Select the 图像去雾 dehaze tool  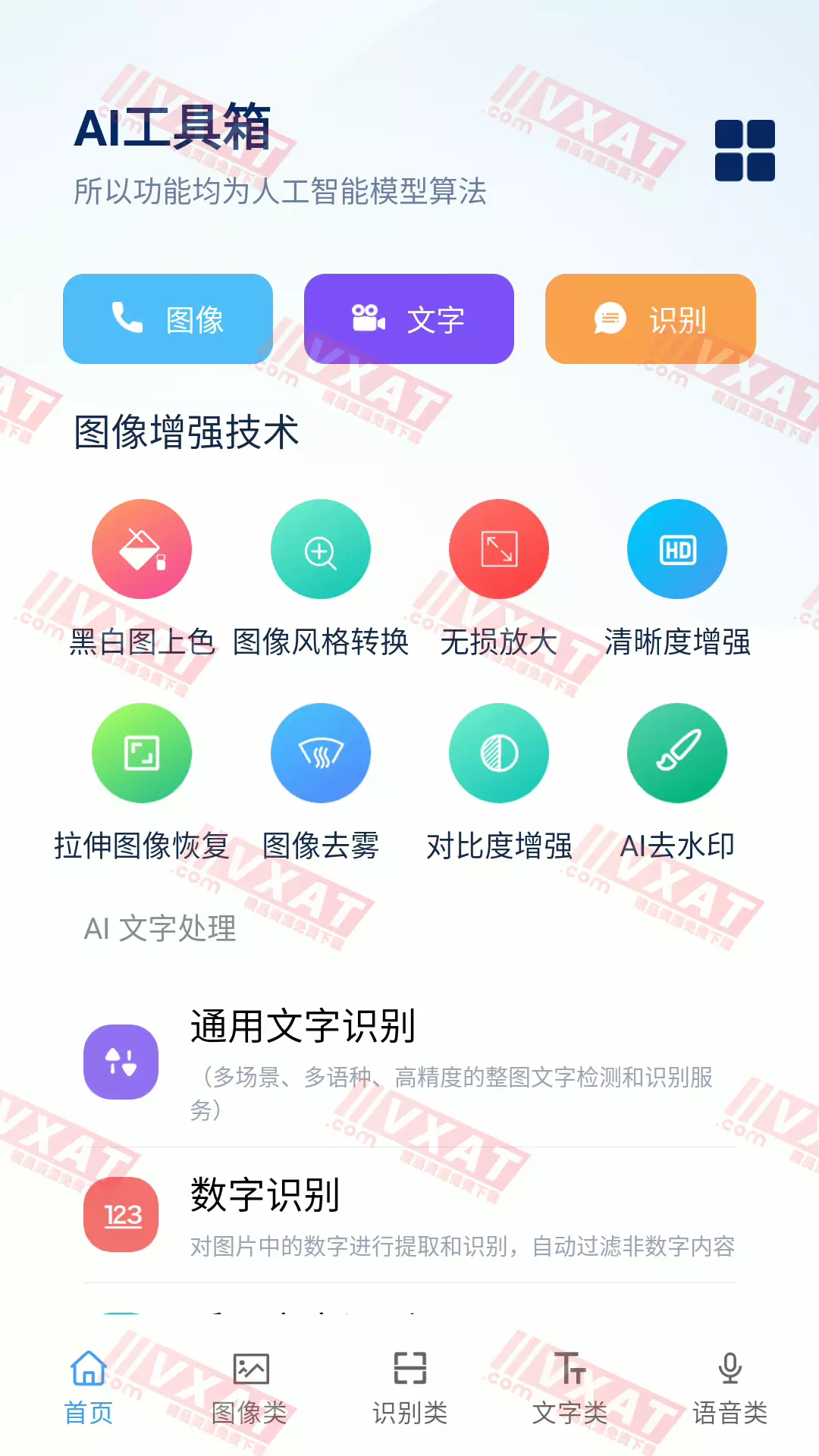coord(320,752)
